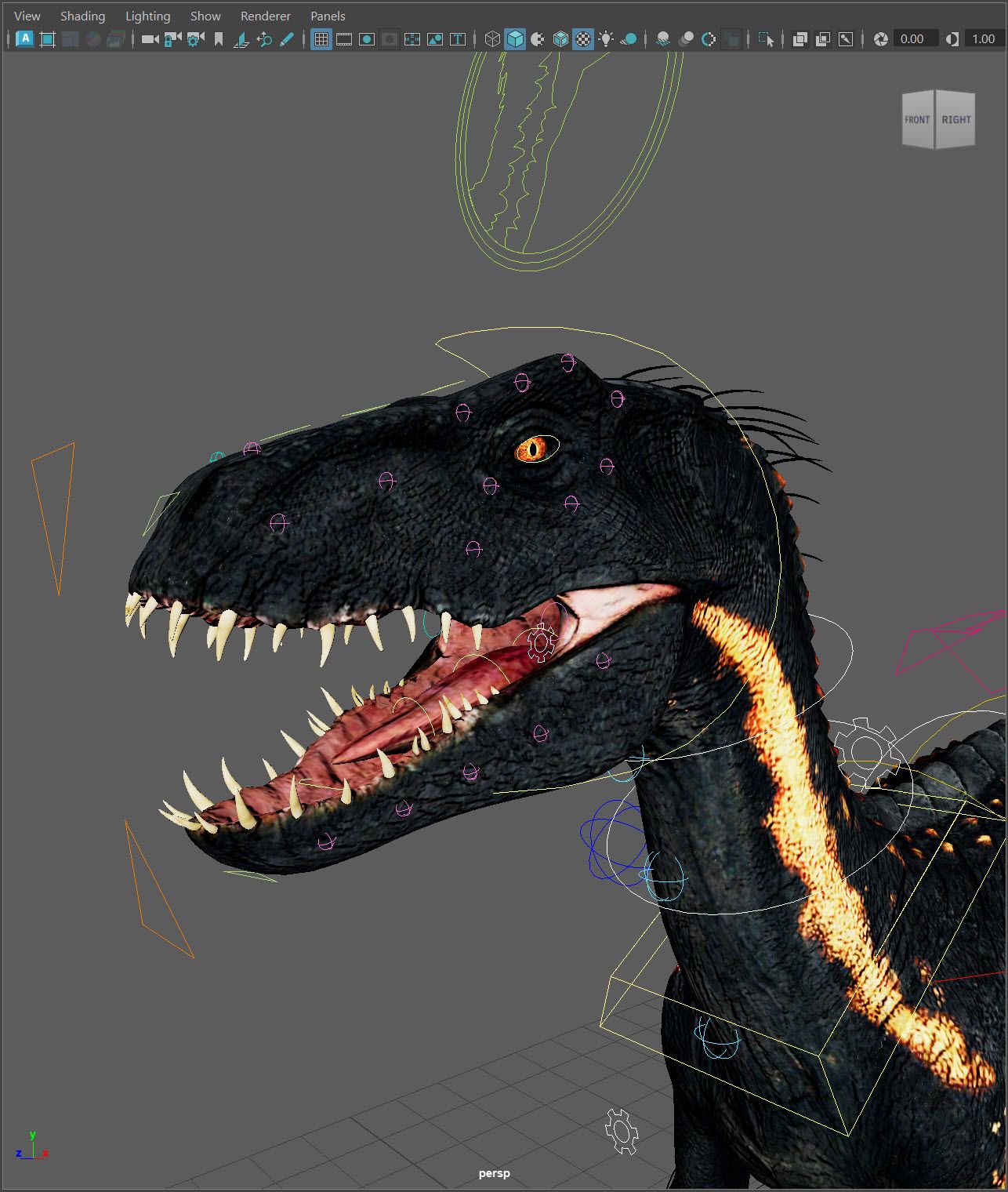Viewport: 1008px width, 1192px height.
Task: Switch to wireframe display cube
Action: point(492,38)
